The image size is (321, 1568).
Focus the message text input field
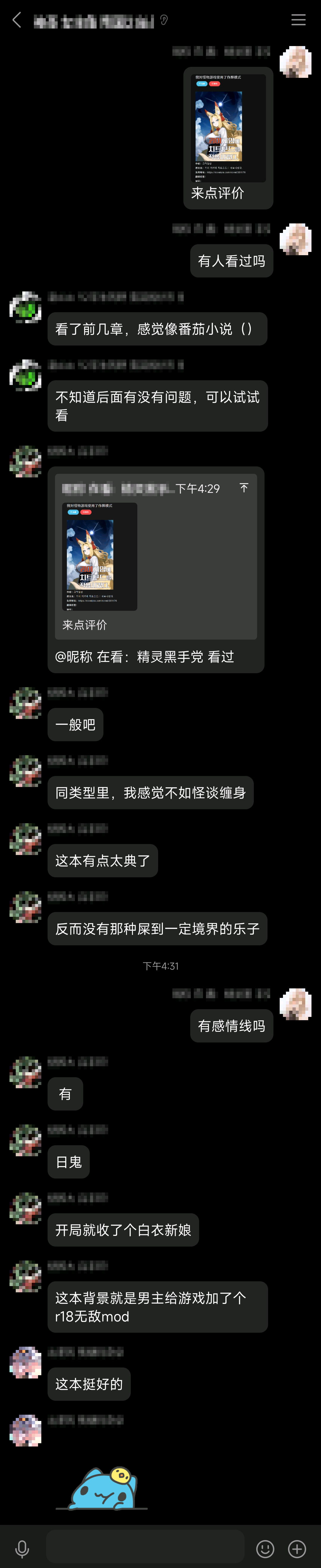click(145, 1548)
